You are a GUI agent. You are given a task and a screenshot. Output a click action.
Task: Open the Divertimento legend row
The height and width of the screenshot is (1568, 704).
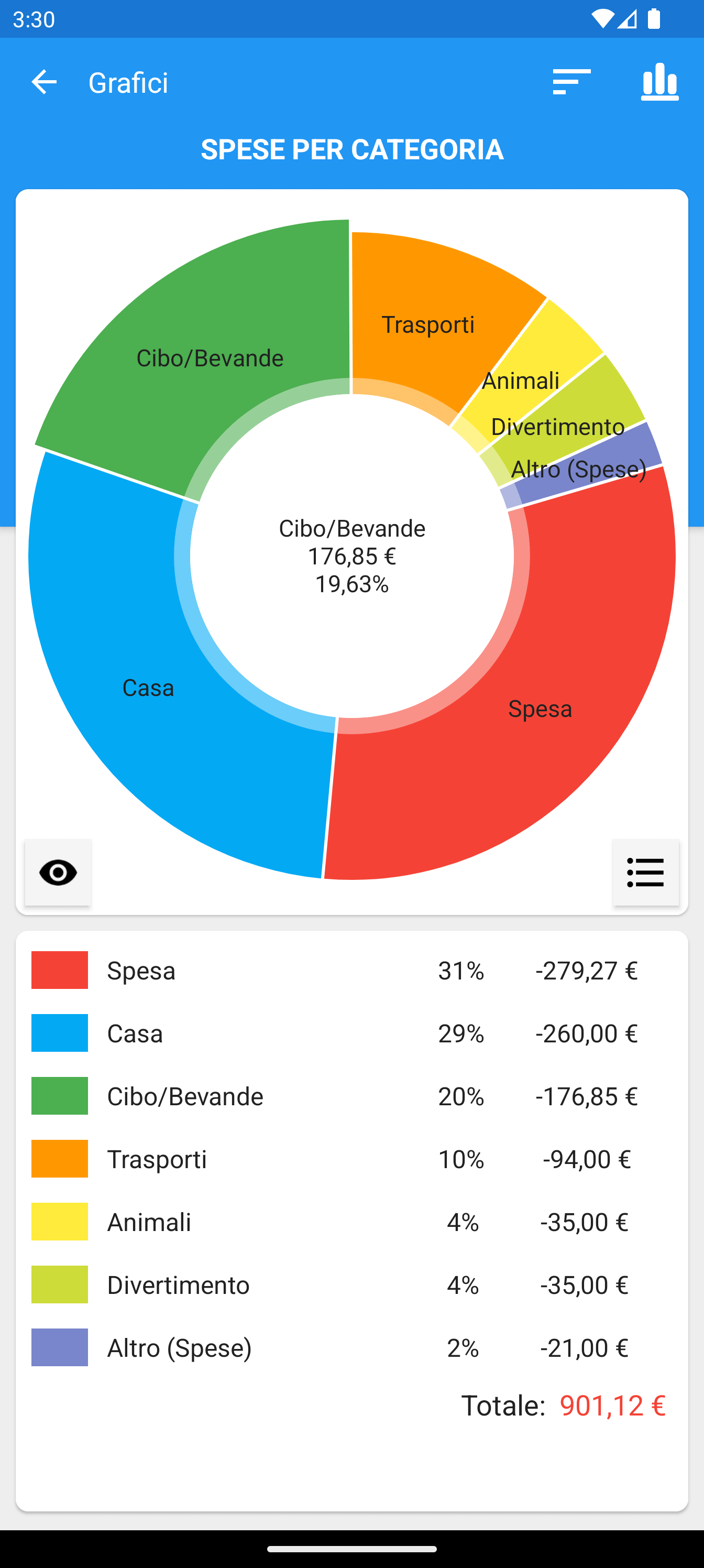point(351,1285)
